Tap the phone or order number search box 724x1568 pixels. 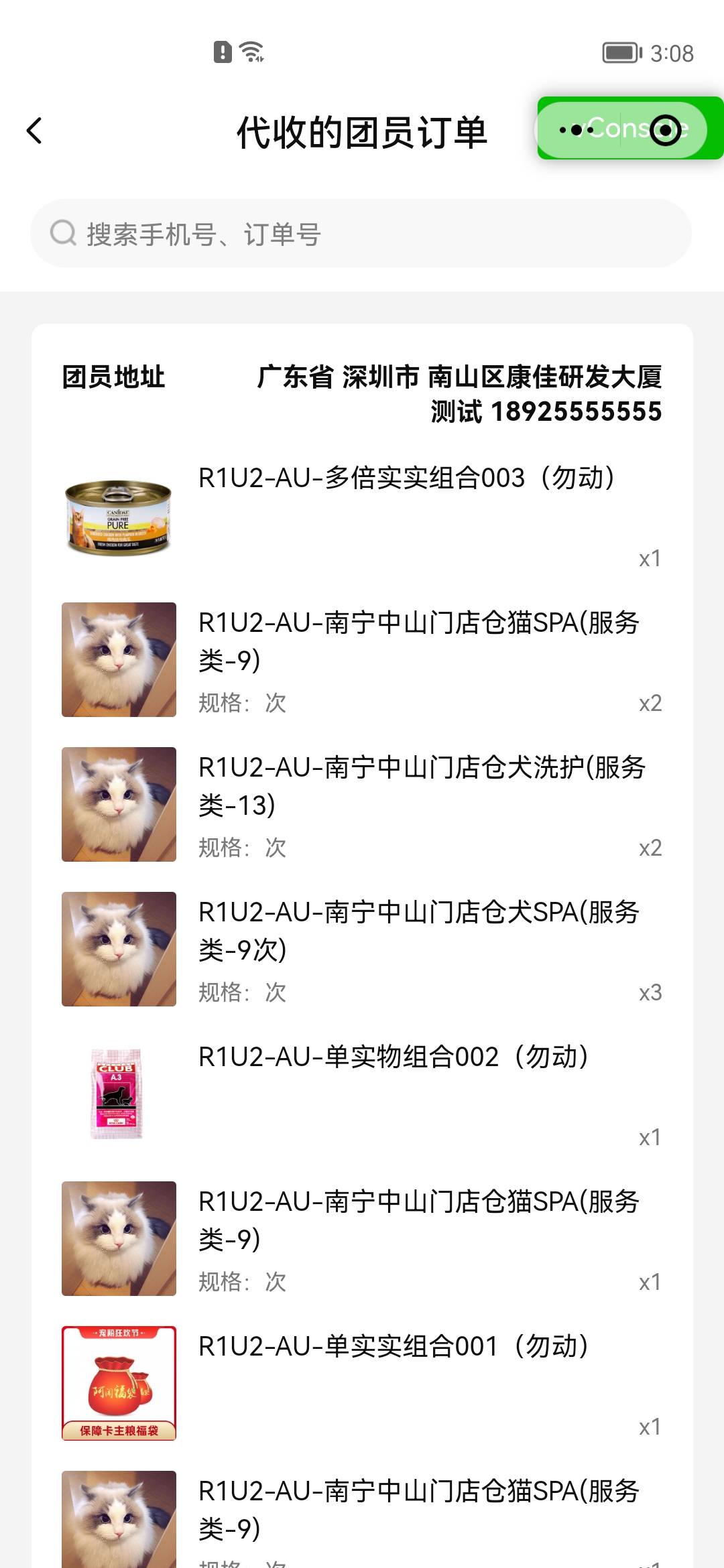(361, 234)
